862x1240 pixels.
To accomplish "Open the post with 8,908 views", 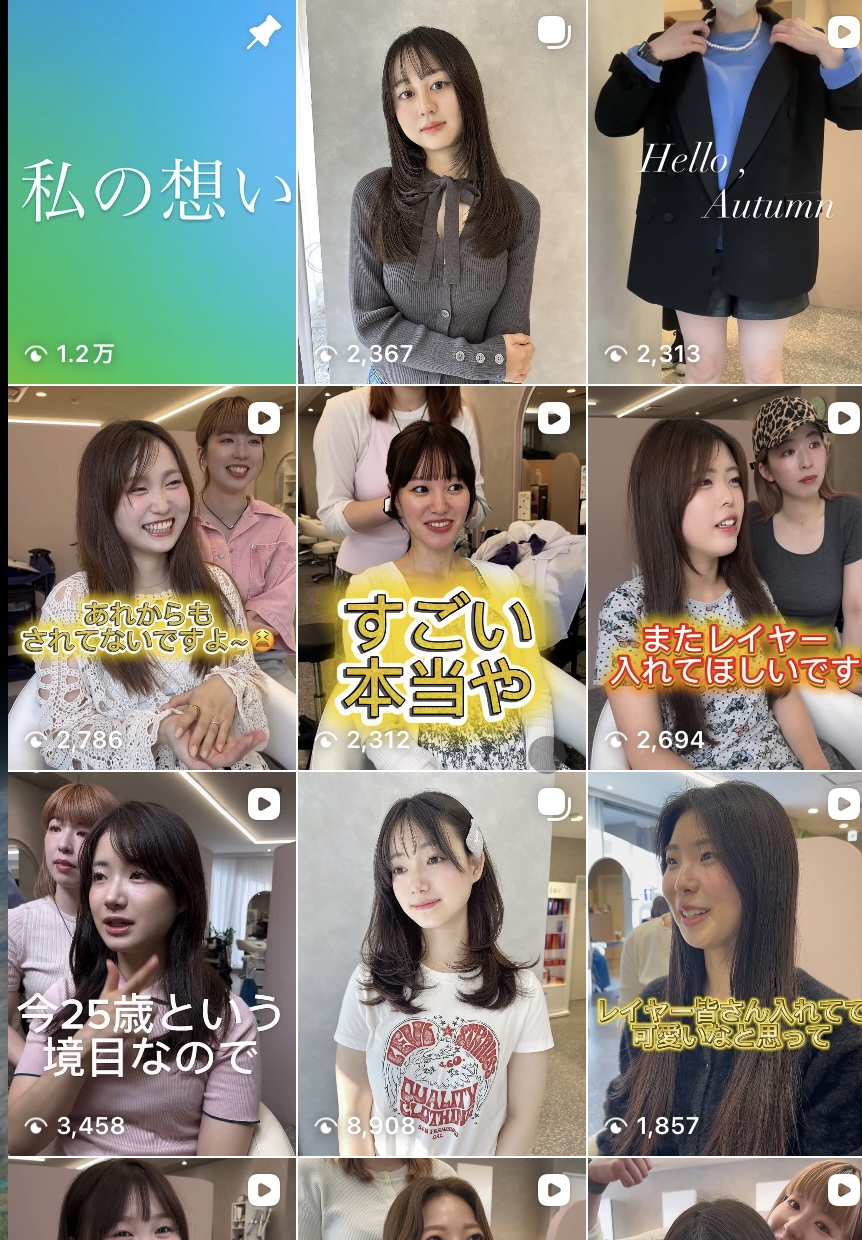I will (442, 964).
